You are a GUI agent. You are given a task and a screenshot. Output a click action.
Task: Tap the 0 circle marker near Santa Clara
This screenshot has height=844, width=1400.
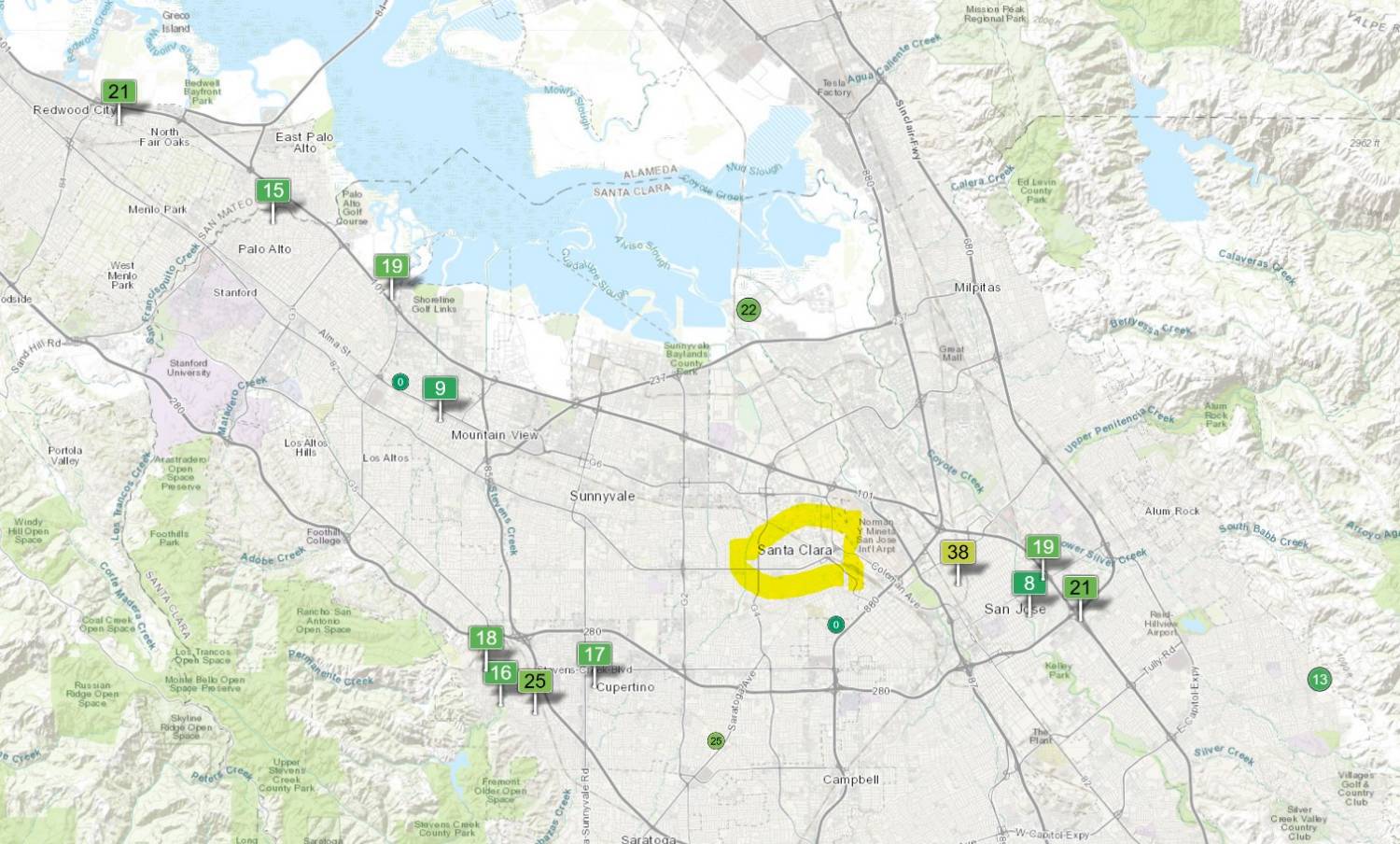[x=836, y=625]
